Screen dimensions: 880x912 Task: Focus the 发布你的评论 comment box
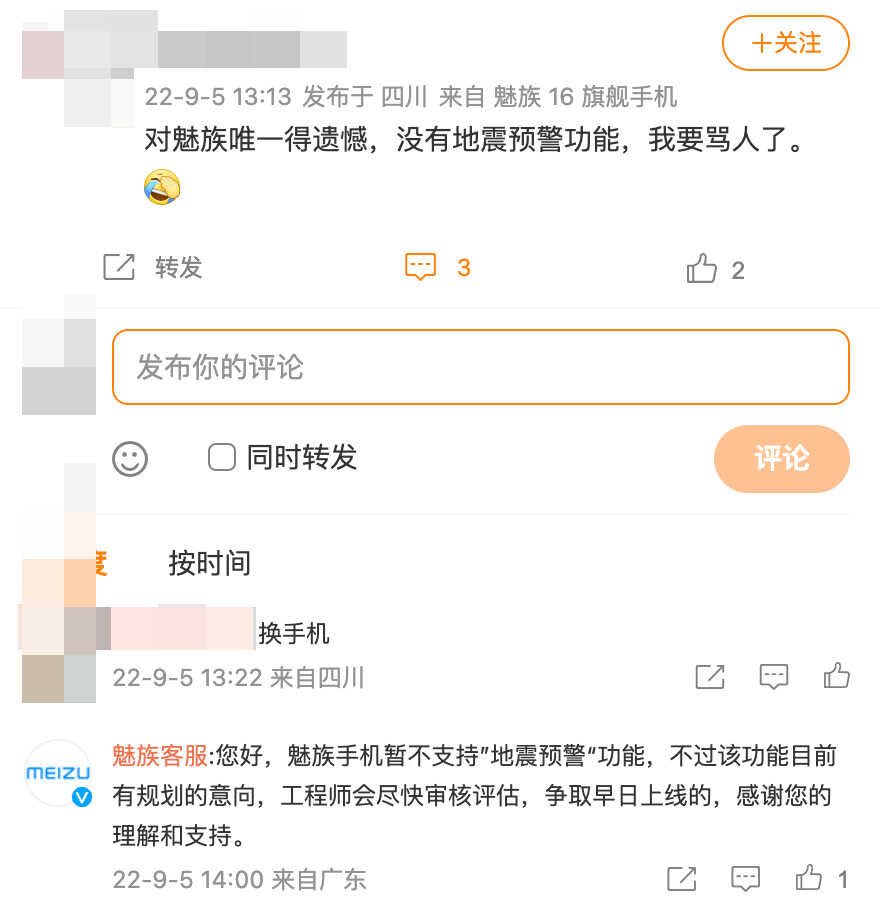coord(480,367)
